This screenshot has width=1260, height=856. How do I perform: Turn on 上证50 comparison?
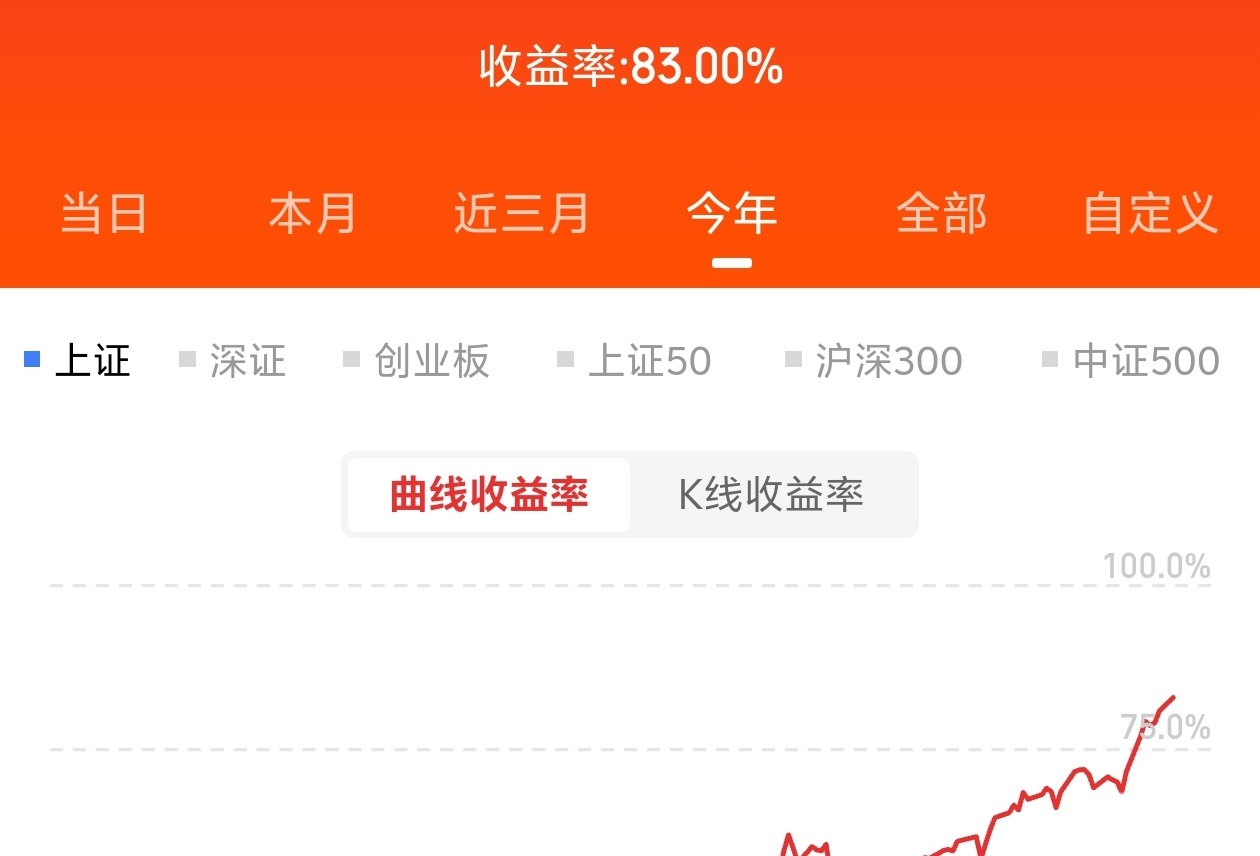635,361
